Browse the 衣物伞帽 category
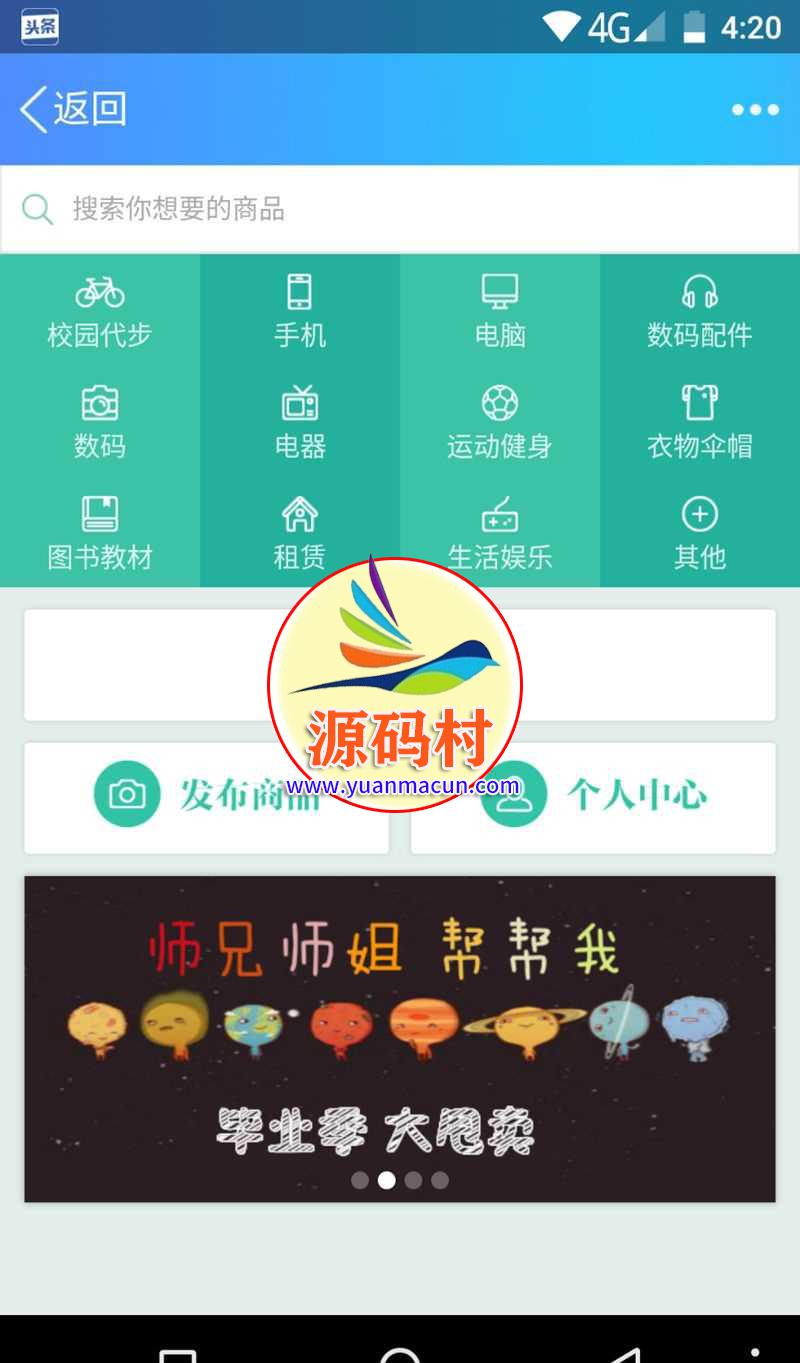This screenshot has width=800, height=1363. (700, 422)
